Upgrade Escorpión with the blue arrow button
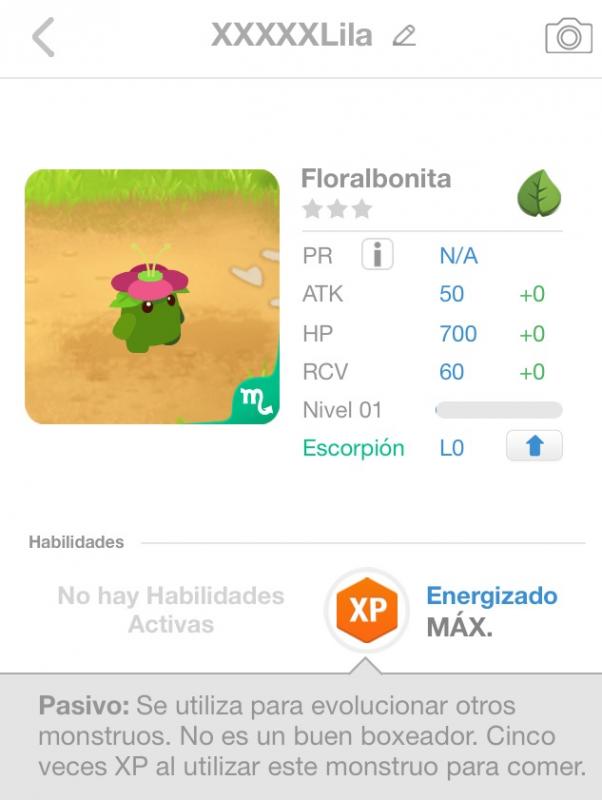 (x=533, y=447)
